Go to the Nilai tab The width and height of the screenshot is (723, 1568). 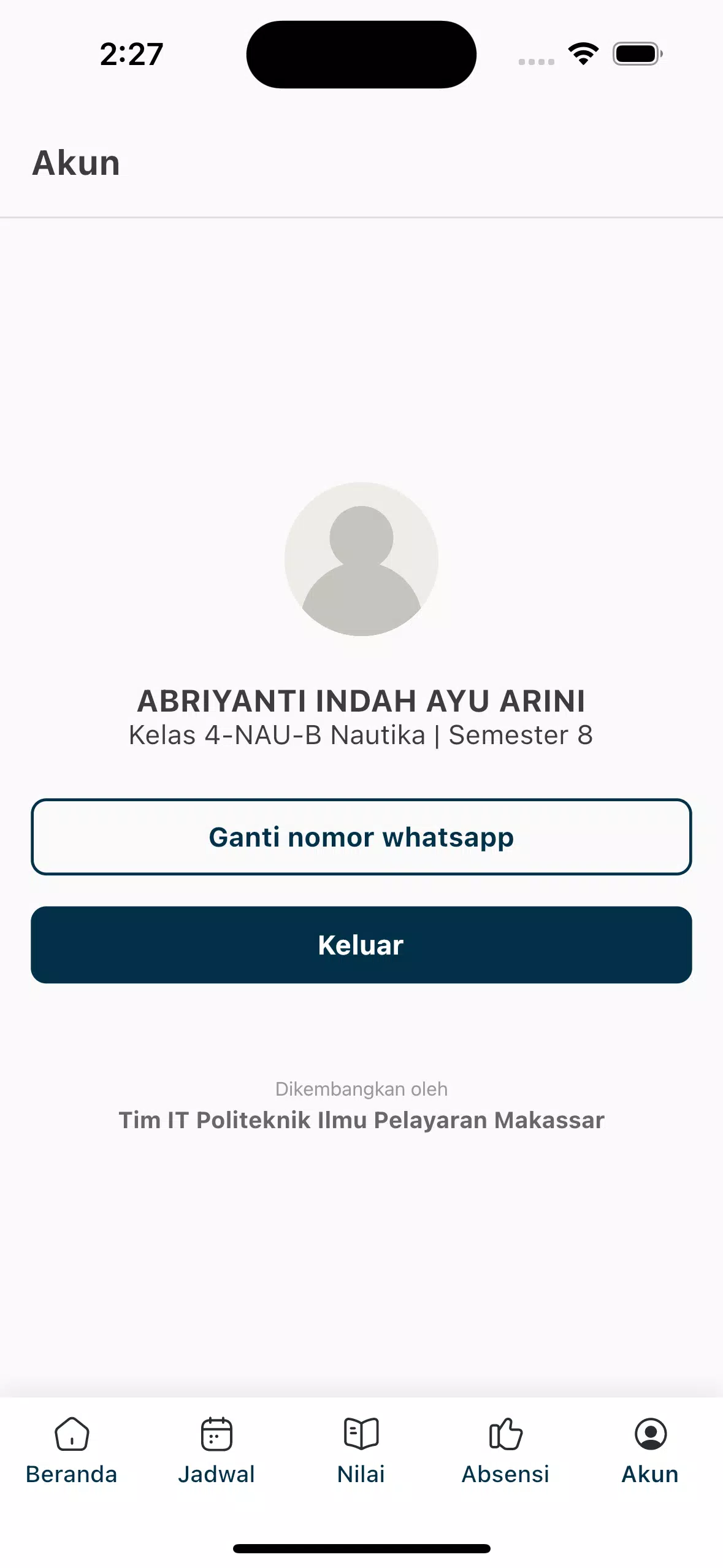click(361, 1451)
